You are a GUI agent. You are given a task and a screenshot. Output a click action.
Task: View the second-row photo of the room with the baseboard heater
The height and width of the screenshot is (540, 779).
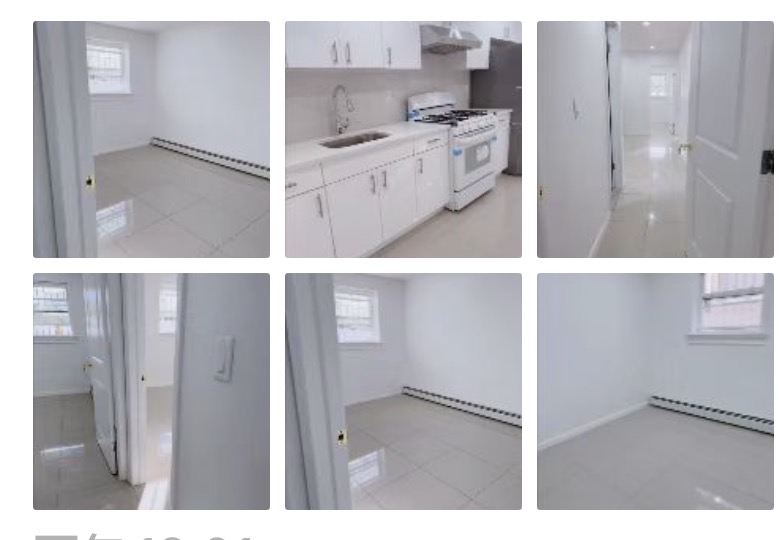click(403, 391)
